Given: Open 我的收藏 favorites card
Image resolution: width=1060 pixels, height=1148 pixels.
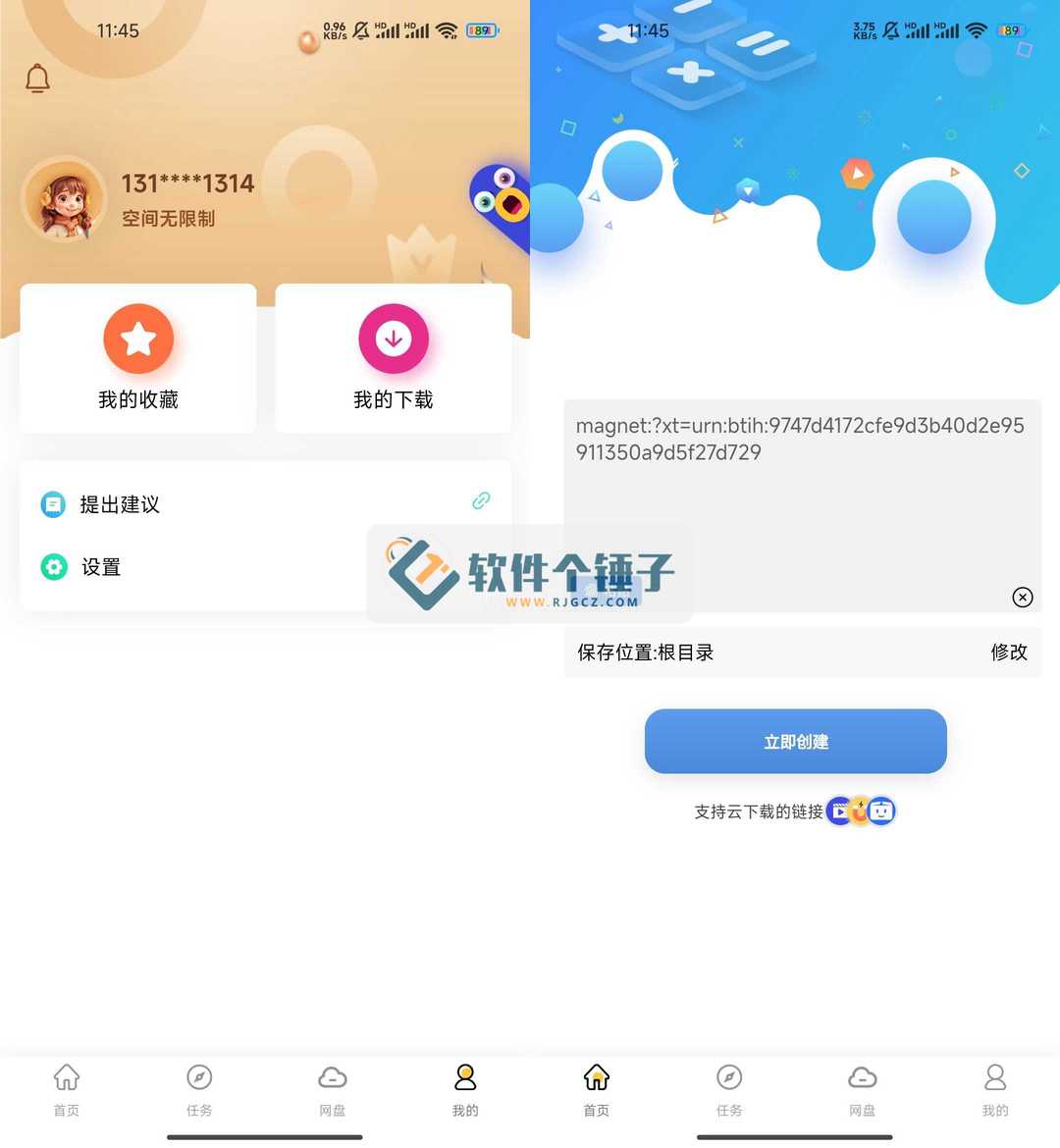Looking at the screenshot, I should [x=138, y=358].
